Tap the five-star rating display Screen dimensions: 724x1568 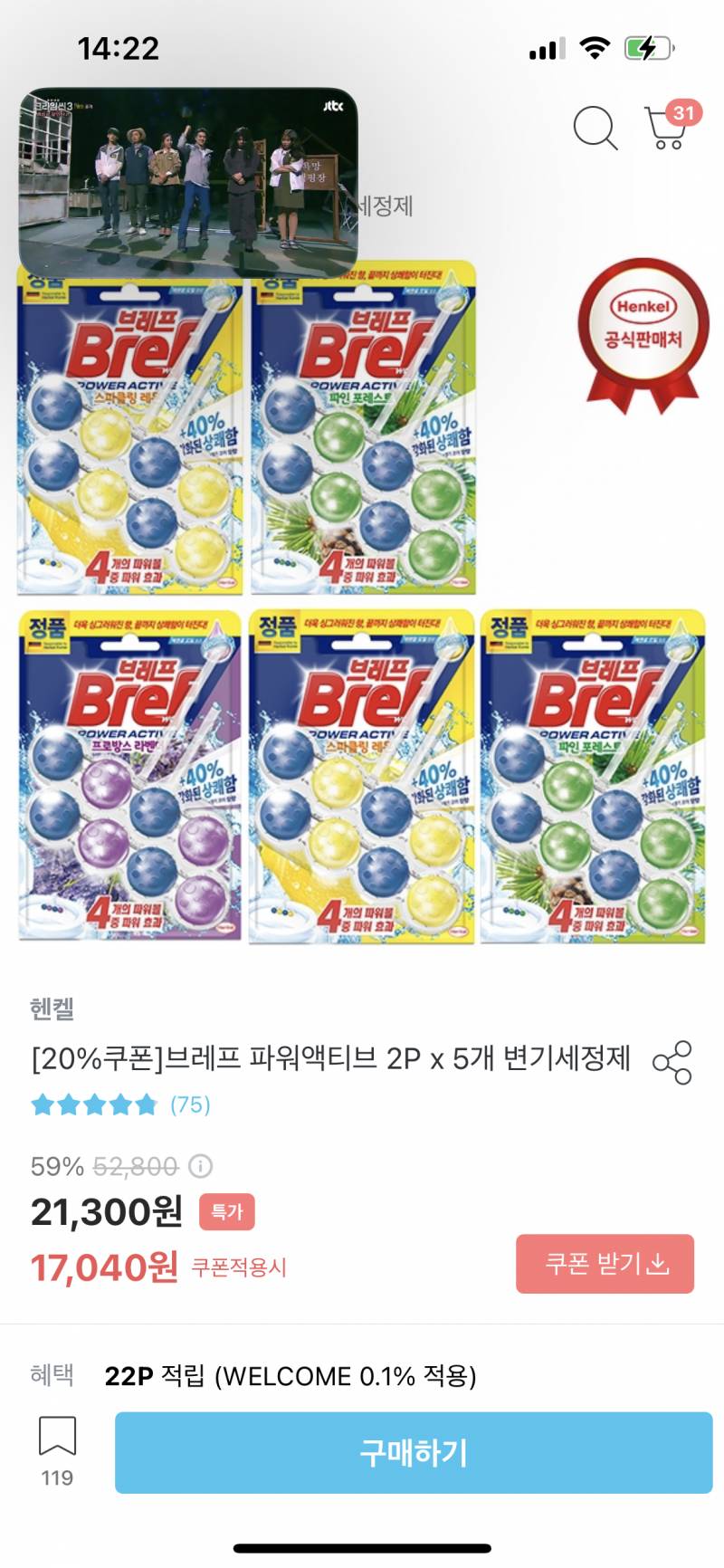point(95,1106)
